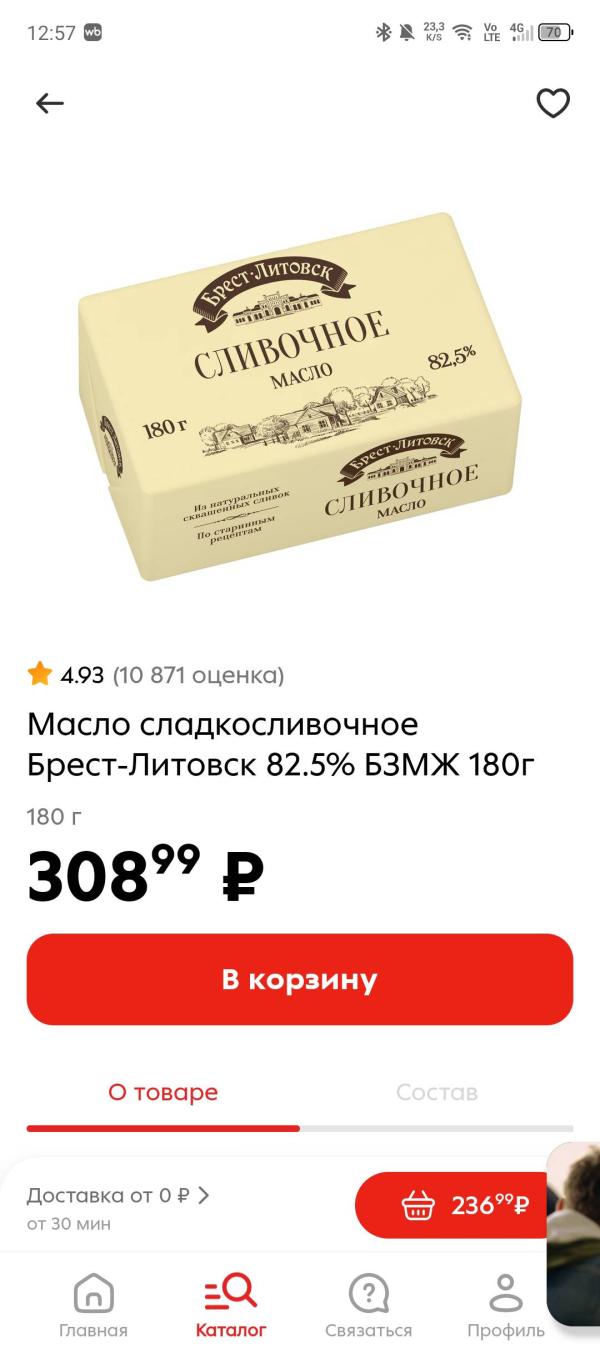View the 4.93 rating reviews
The width and height of the screenshot is (600, 1352).
(156, 675)
